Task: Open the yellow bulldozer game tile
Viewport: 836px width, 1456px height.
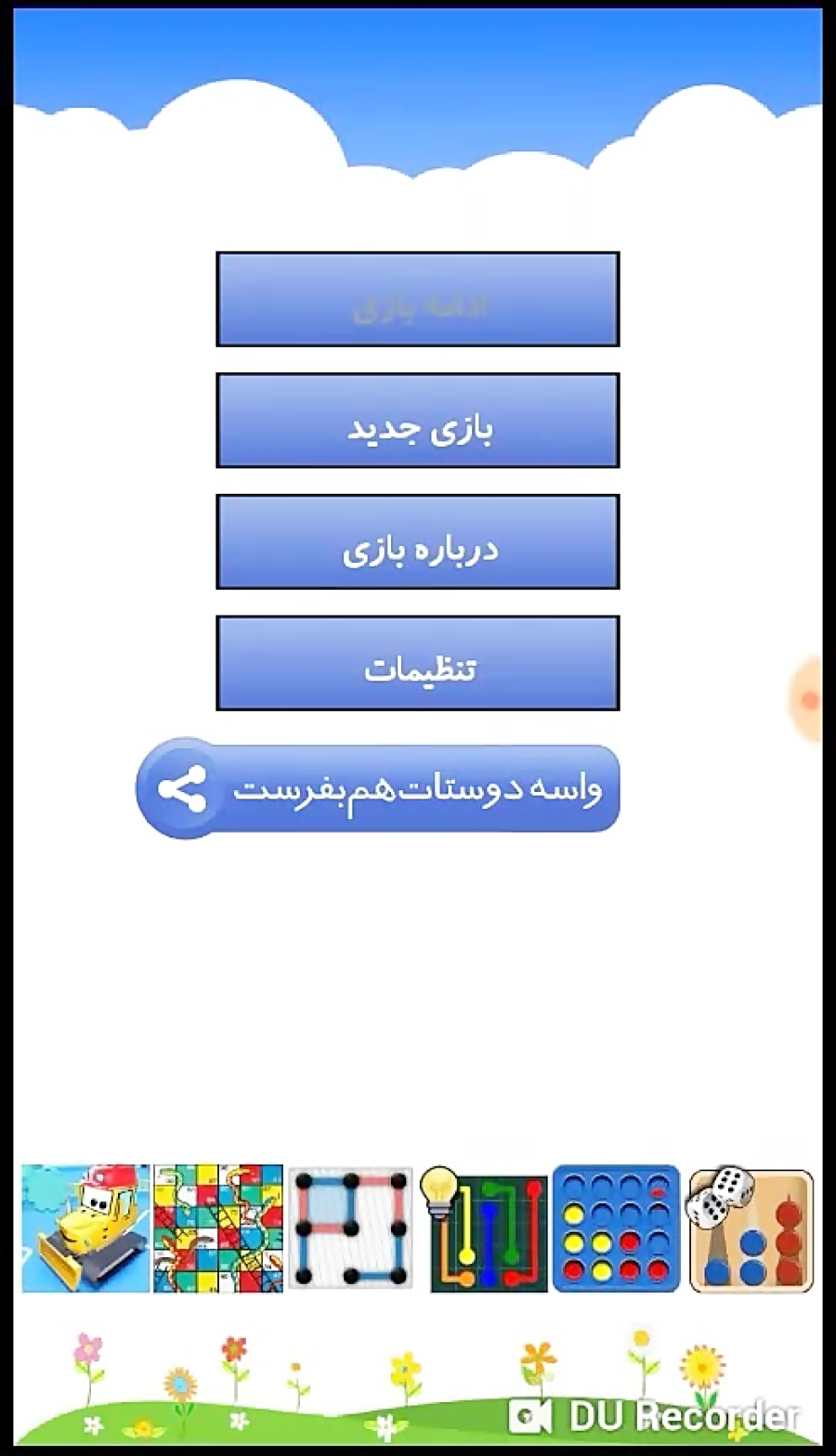Action: click(85, 1228)
